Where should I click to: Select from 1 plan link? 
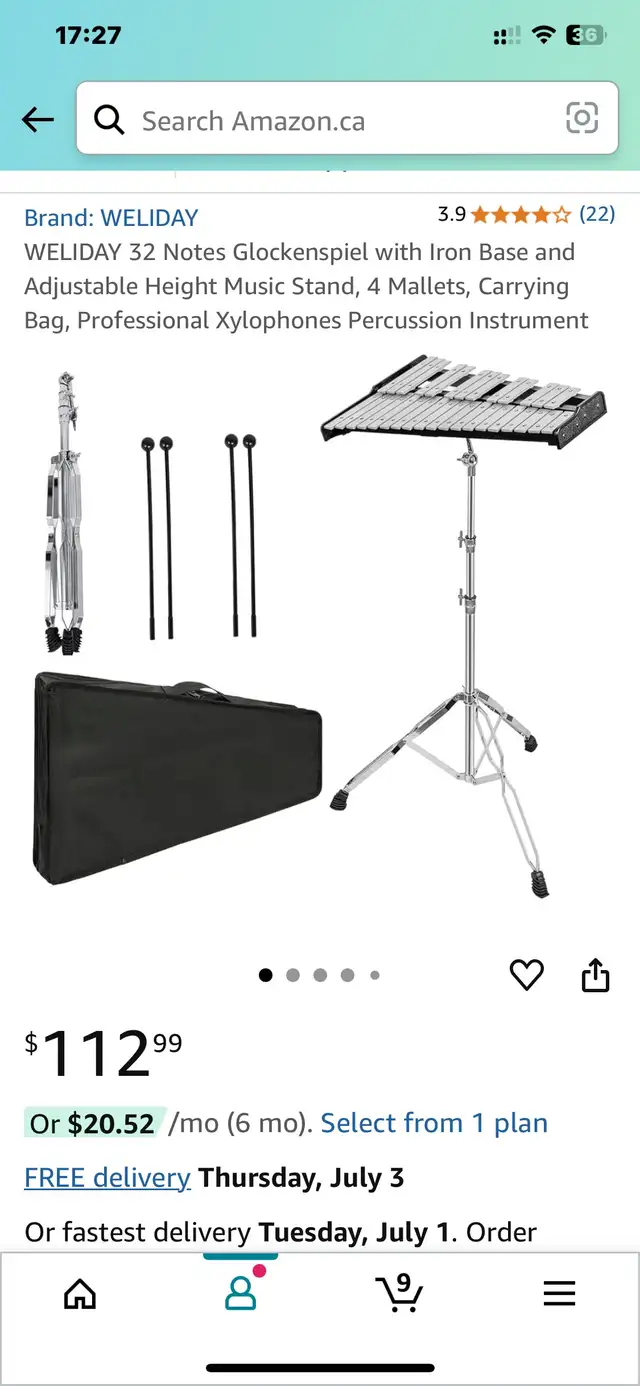pyautogui.click(x=434, y=1123)
